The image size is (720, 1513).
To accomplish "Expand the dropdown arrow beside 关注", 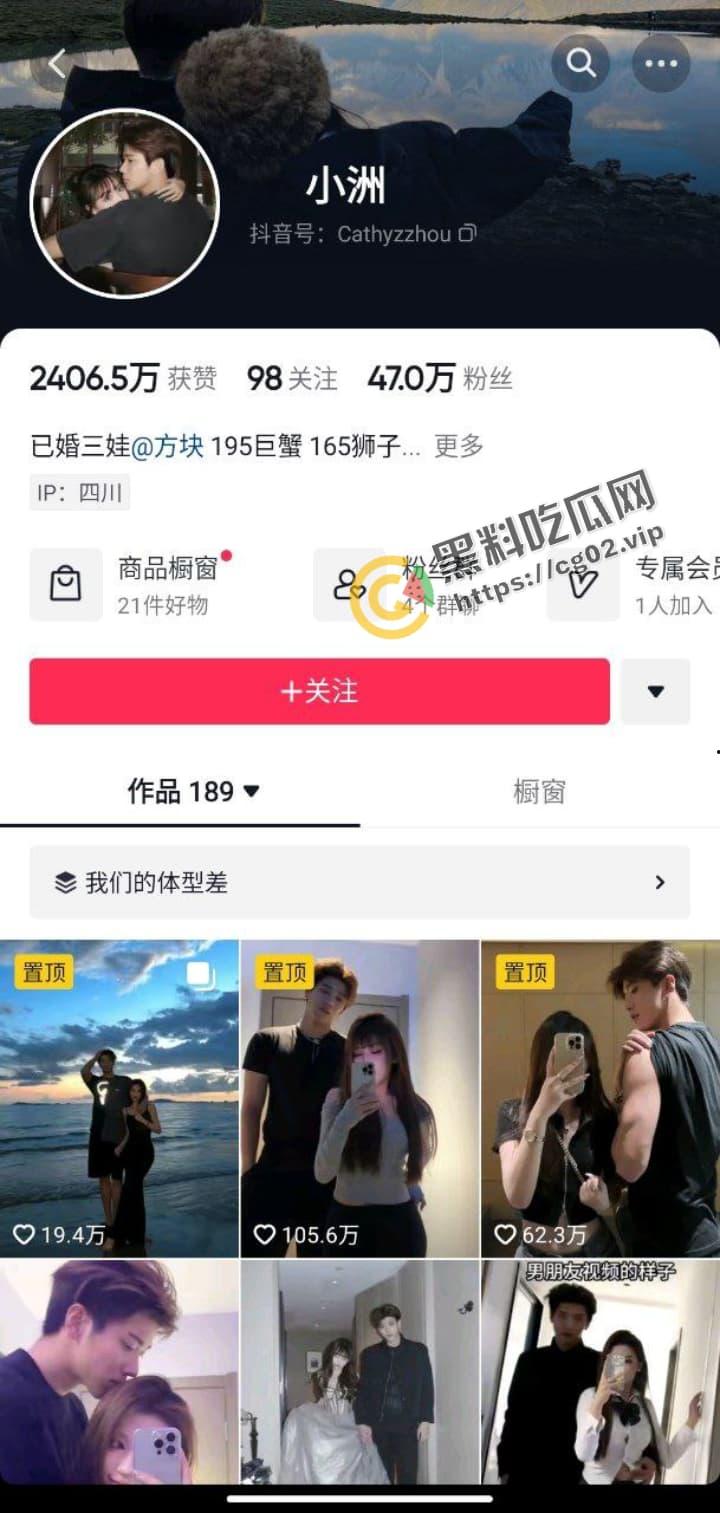I will (x=656, y=691).
